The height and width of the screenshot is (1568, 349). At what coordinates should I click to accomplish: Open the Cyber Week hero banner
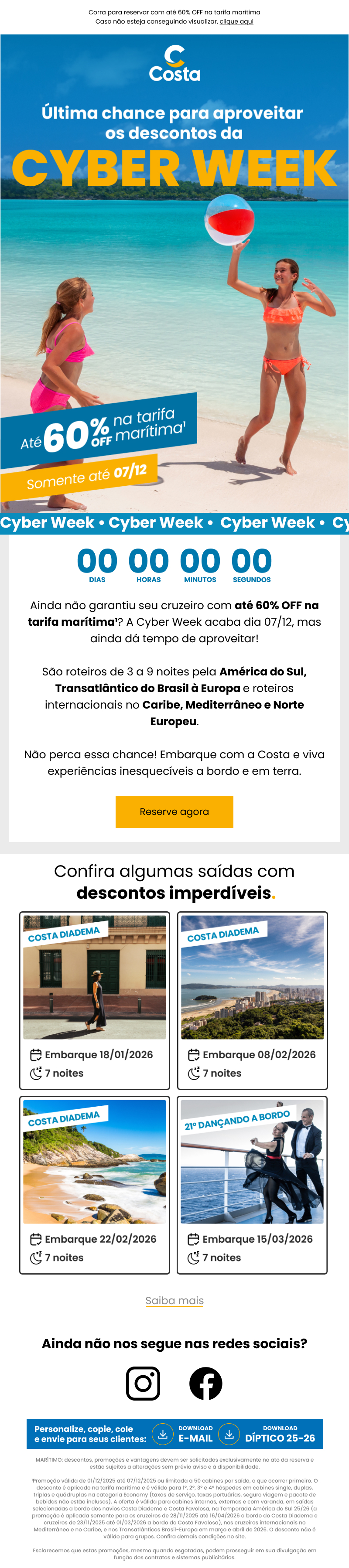[174, 274]
